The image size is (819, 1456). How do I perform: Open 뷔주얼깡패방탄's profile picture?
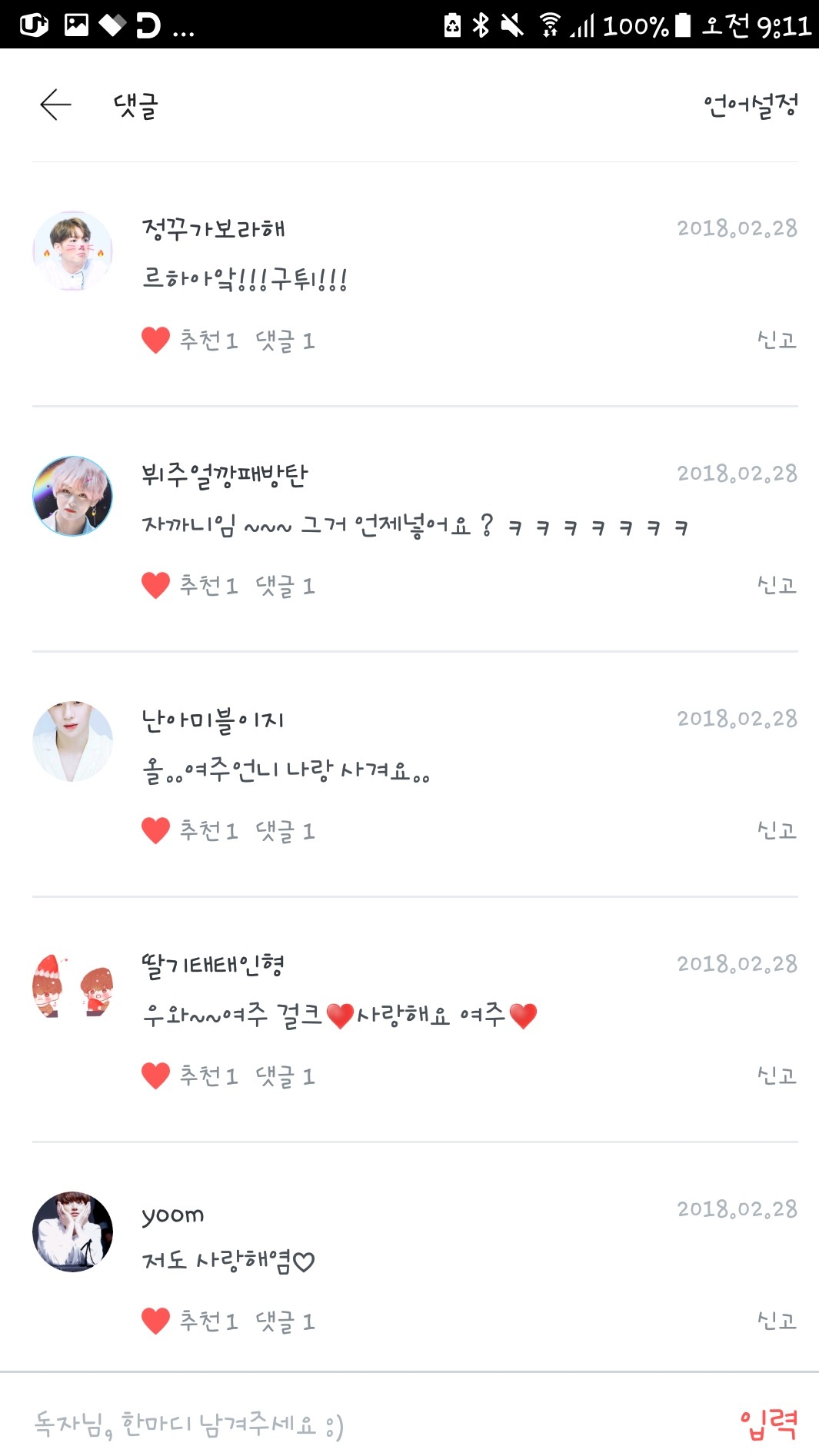[73, 496]
